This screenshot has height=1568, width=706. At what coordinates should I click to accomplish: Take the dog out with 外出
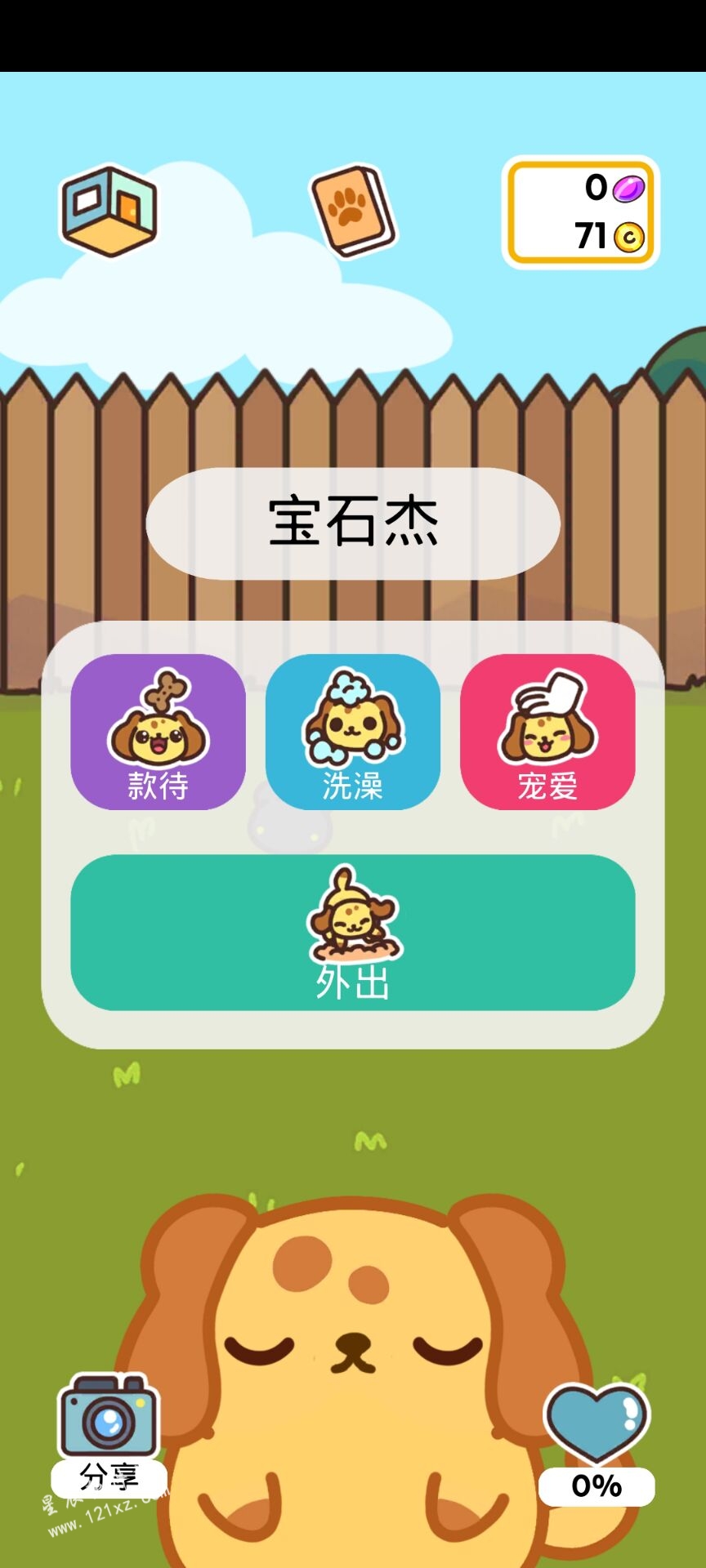353,933
